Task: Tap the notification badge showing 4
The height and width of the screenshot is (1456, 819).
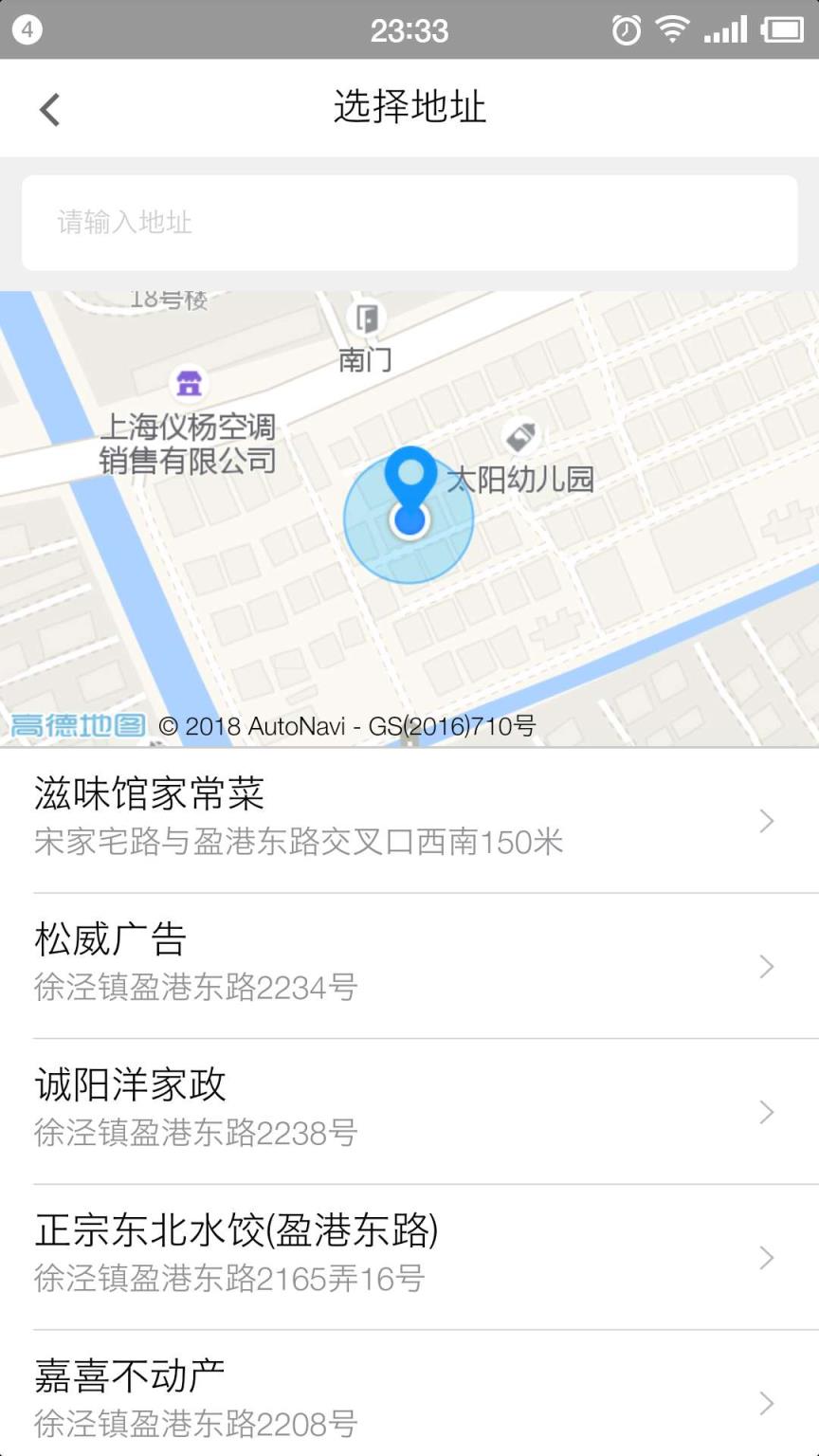Action: (27, 29)
